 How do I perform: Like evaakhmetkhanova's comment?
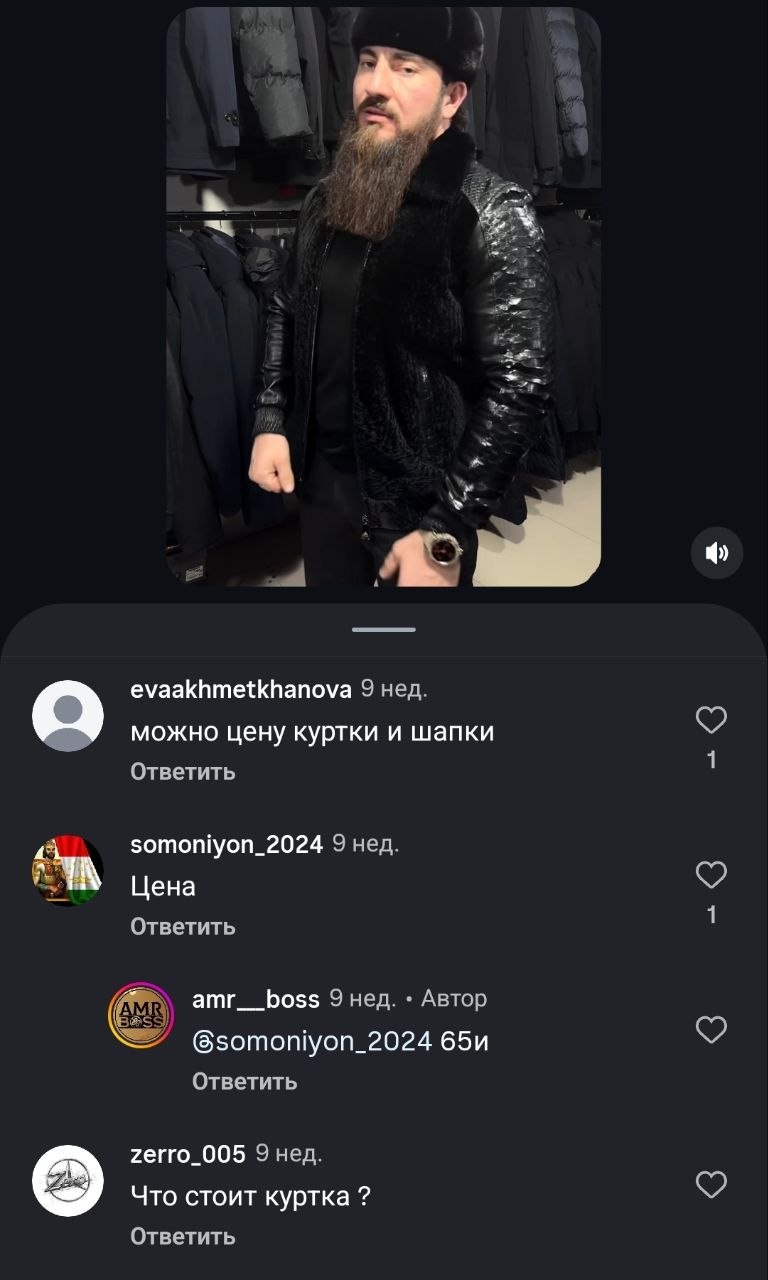pos(711,720)
